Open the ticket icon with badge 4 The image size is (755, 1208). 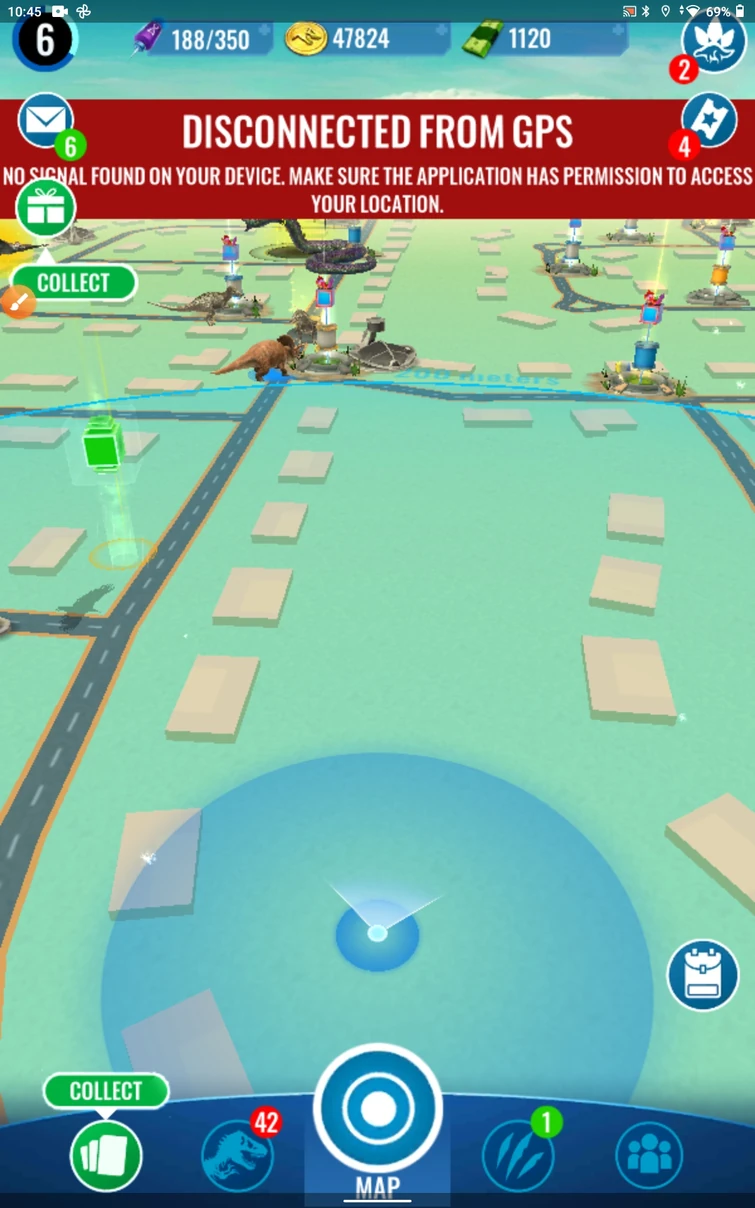(x=709, y=122)
